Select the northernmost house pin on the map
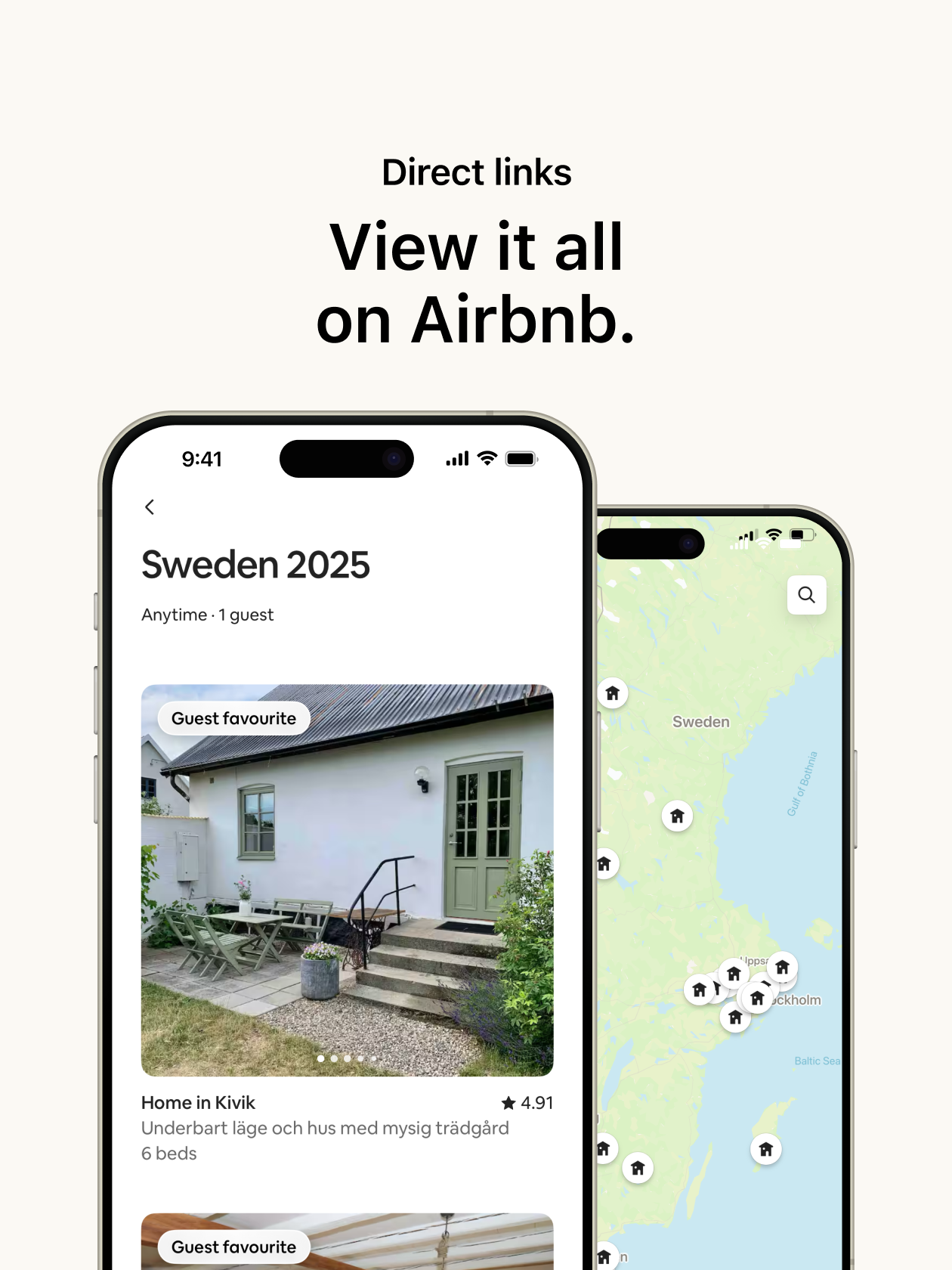This screenshot has height=1270, width=952. coord(612,692)
